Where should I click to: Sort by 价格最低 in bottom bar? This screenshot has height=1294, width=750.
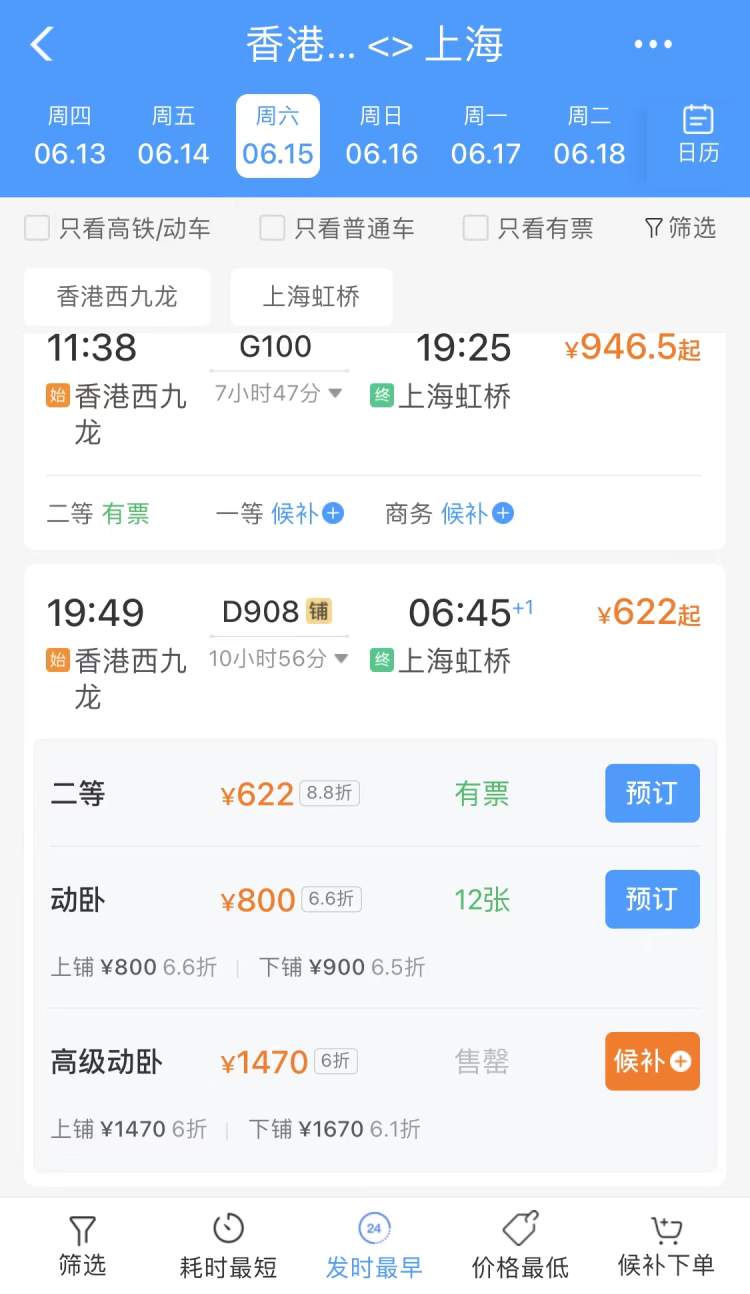coord(520,1245)
